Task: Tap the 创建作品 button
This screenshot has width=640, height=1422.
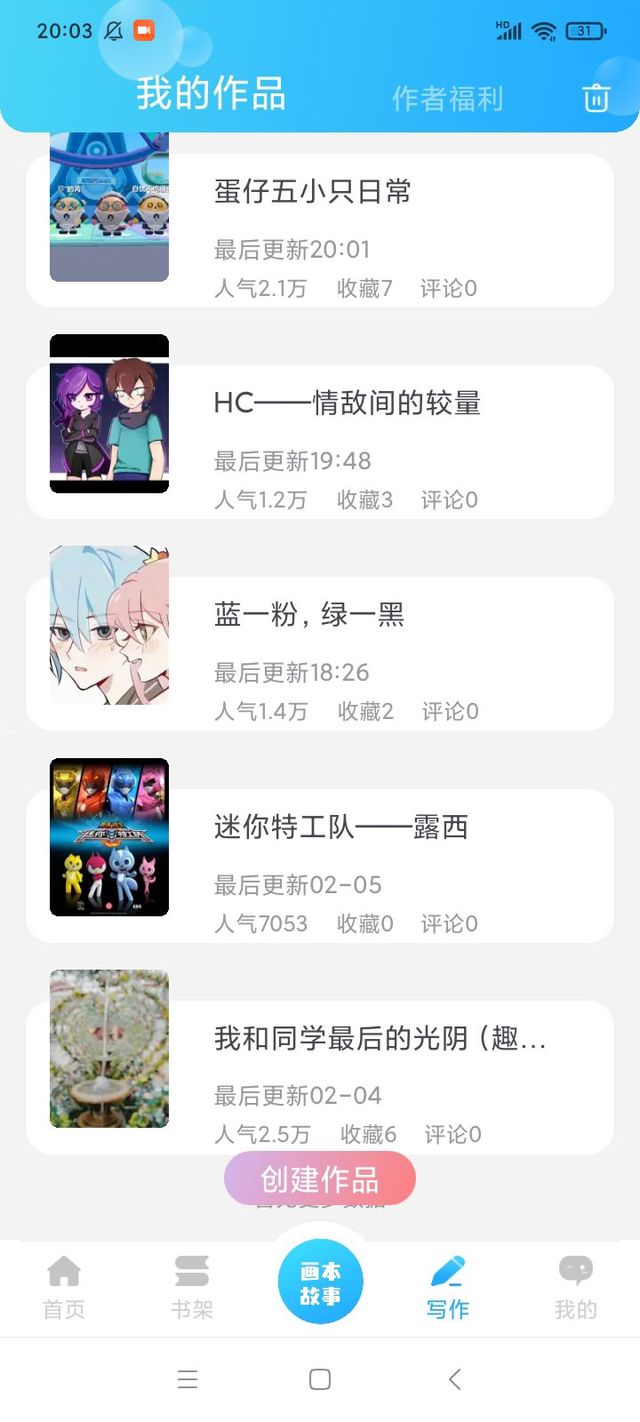Action: coord(320,1179)
